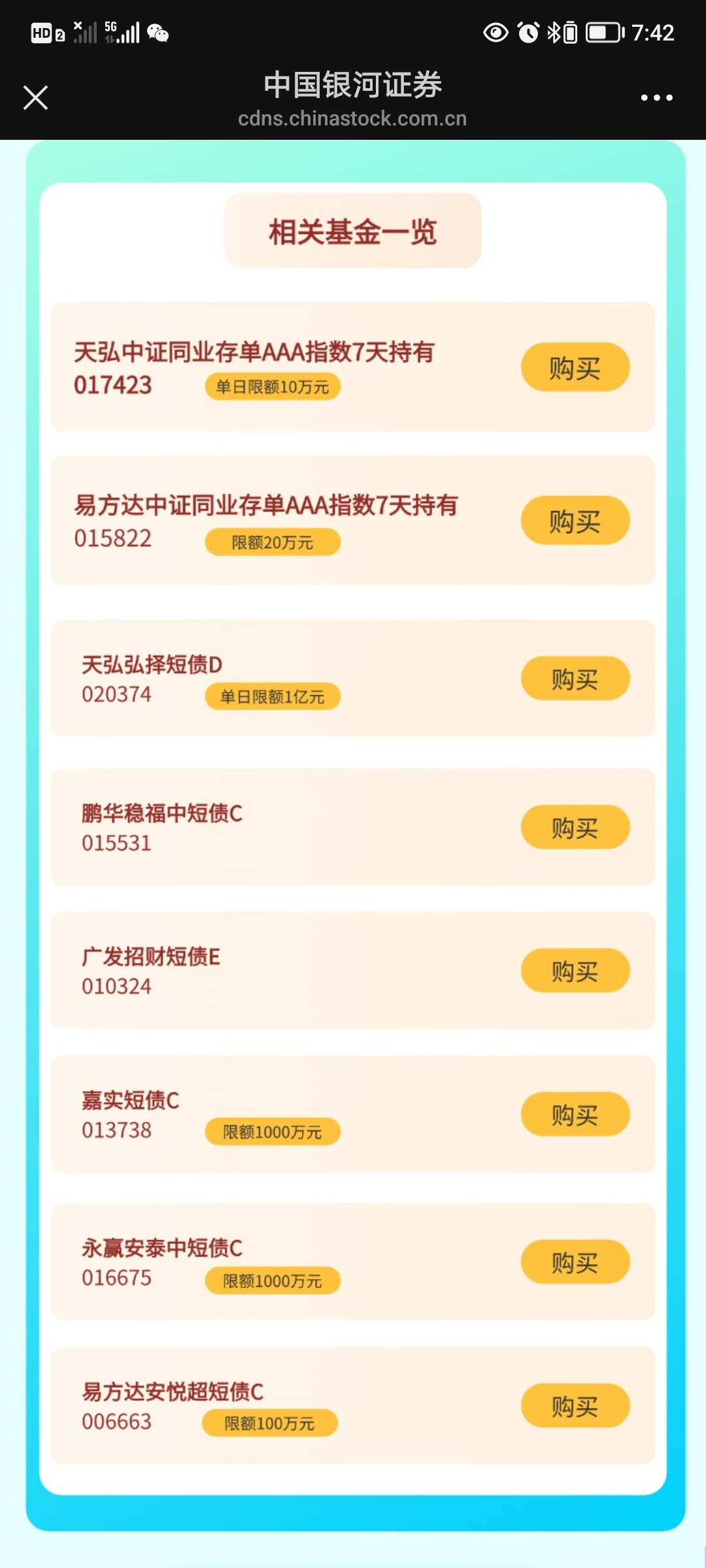Screen dimensions: 706x1568
Task: Purchase 天弘弘择短债D fund 020374
Action: click(575, 678)
